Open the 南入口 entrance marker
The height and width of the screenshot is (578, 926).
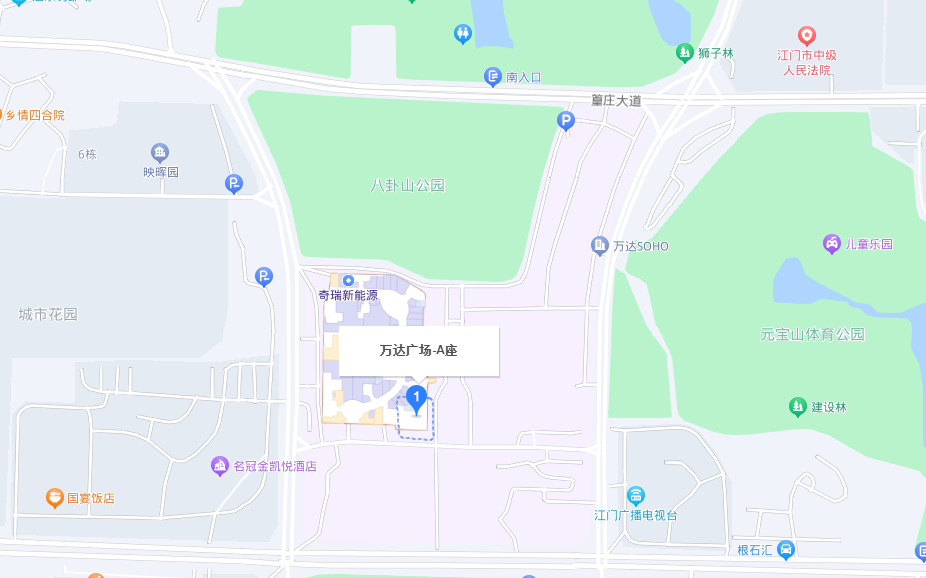click(x=492, y=76)
